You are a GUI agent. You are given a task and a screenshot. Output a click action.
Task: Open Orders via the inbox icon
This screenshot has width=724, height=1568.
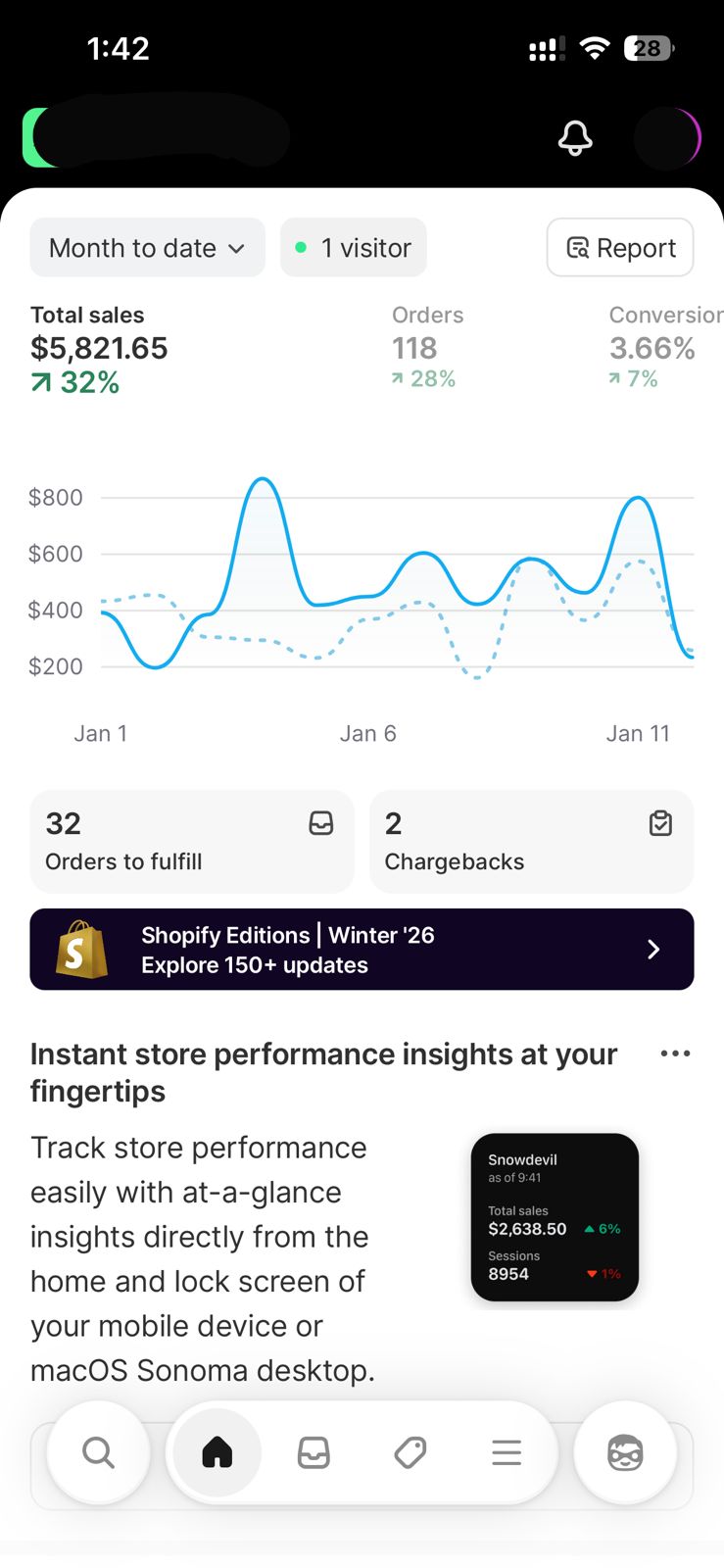point(313,1453)
